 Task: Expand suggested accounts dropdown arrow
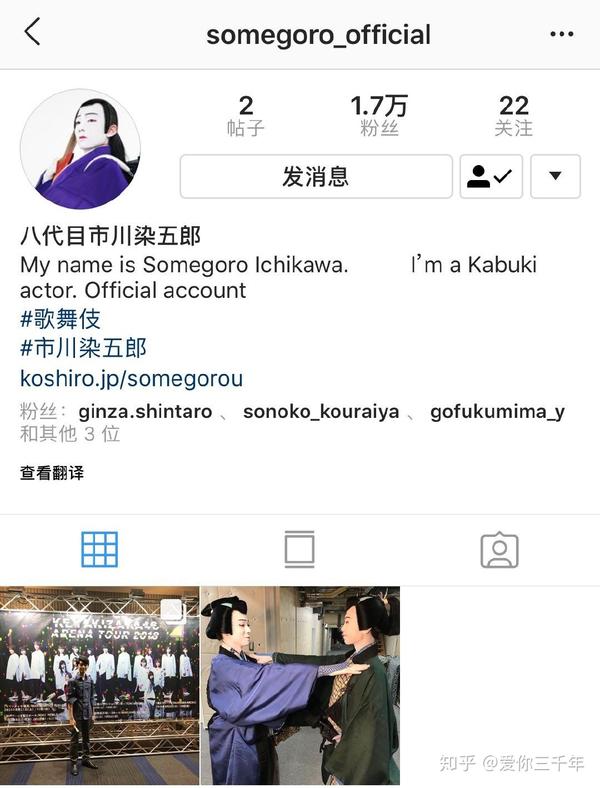[555, 177]
